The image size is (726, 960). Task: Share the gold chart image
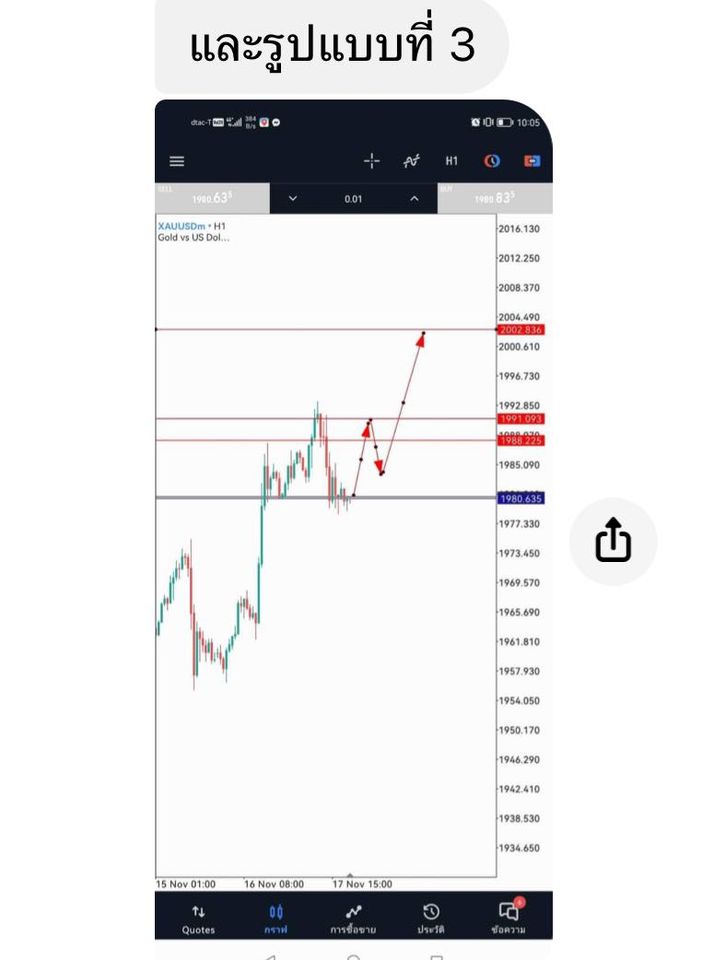[613, 542]
